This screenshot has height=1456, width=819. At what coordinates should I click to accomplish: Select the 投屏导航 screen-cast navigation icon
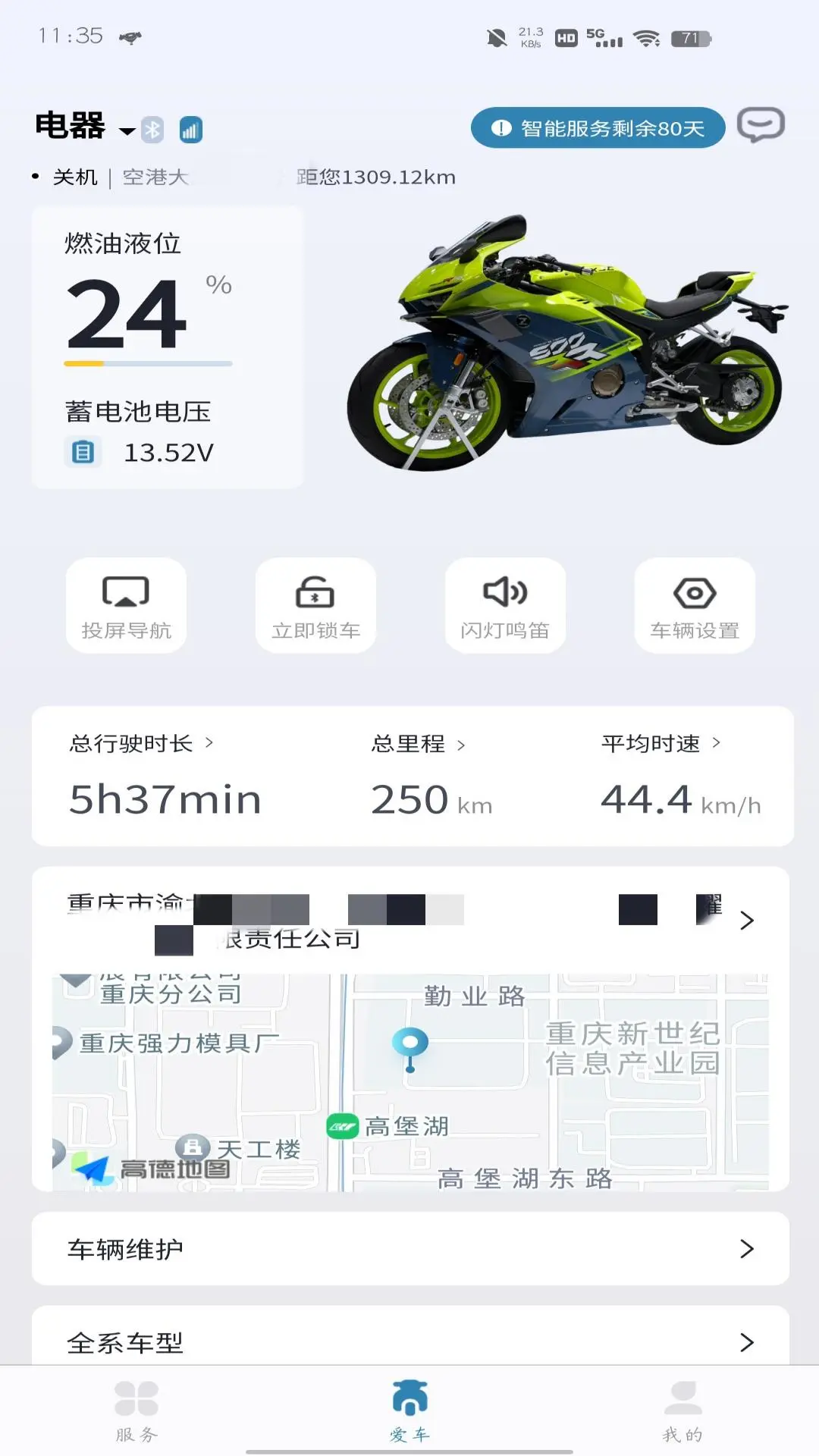pyautogui.click(x=126, y=593)
